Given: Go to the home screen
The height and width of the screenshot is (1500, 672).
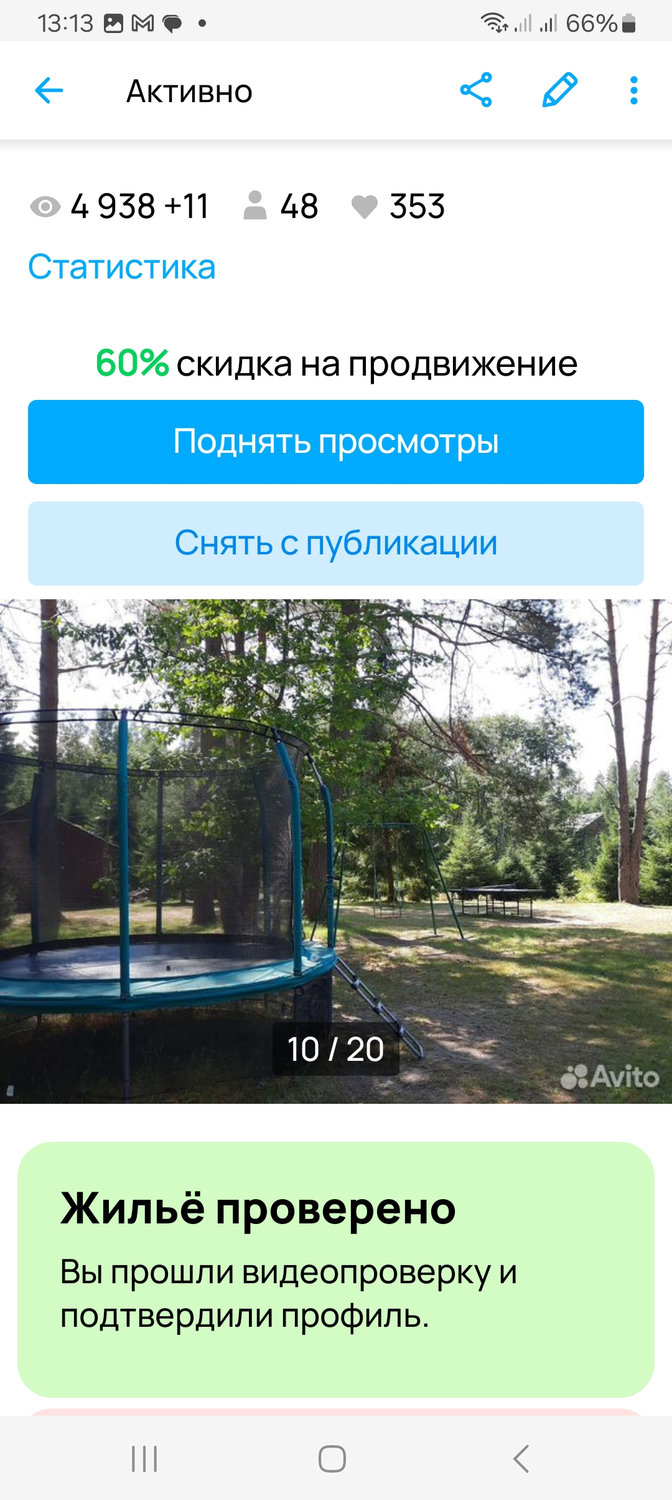Looking at the screenshot, I should 332,1459.
